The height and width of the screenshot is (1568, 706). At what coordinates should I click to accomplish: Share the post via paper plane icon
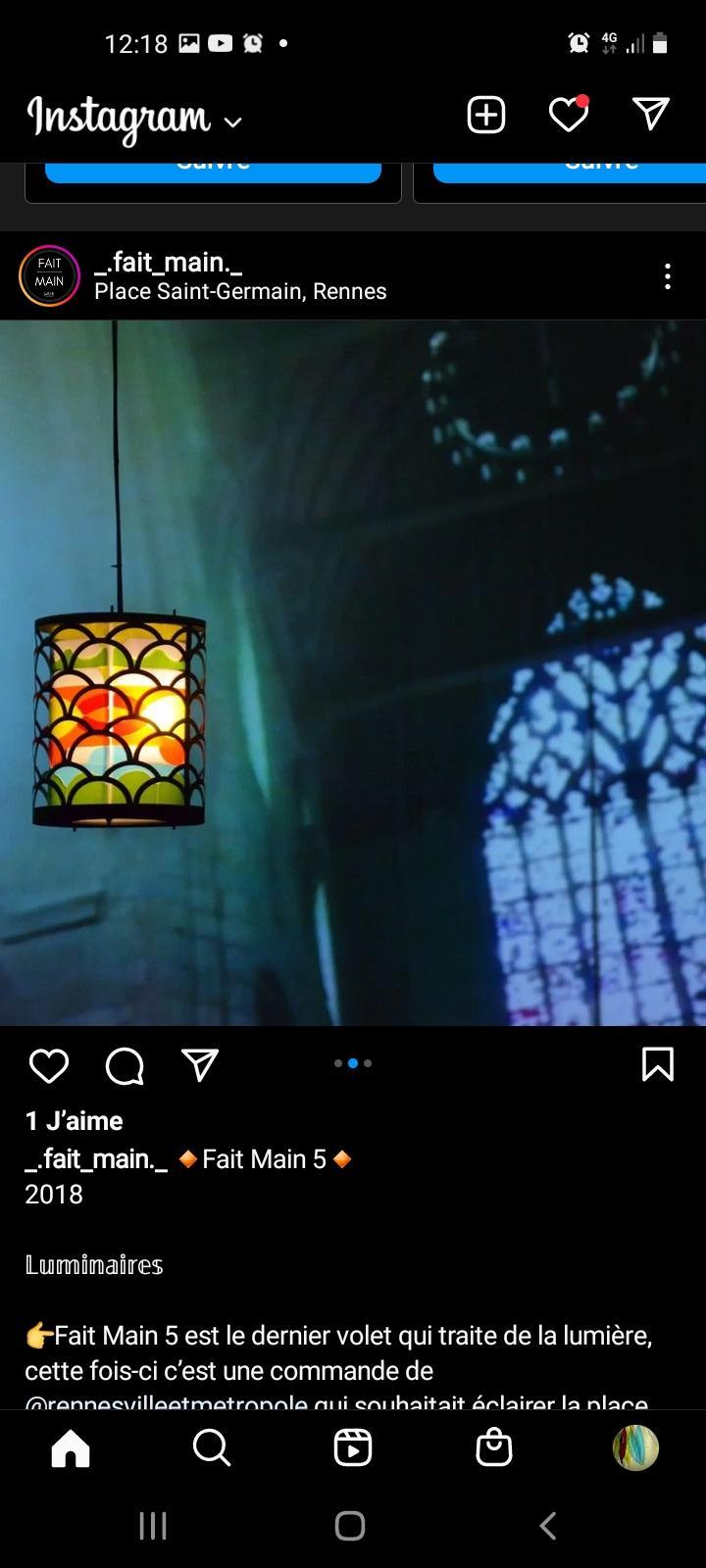pyautogui.click(x=200, y=1065)
